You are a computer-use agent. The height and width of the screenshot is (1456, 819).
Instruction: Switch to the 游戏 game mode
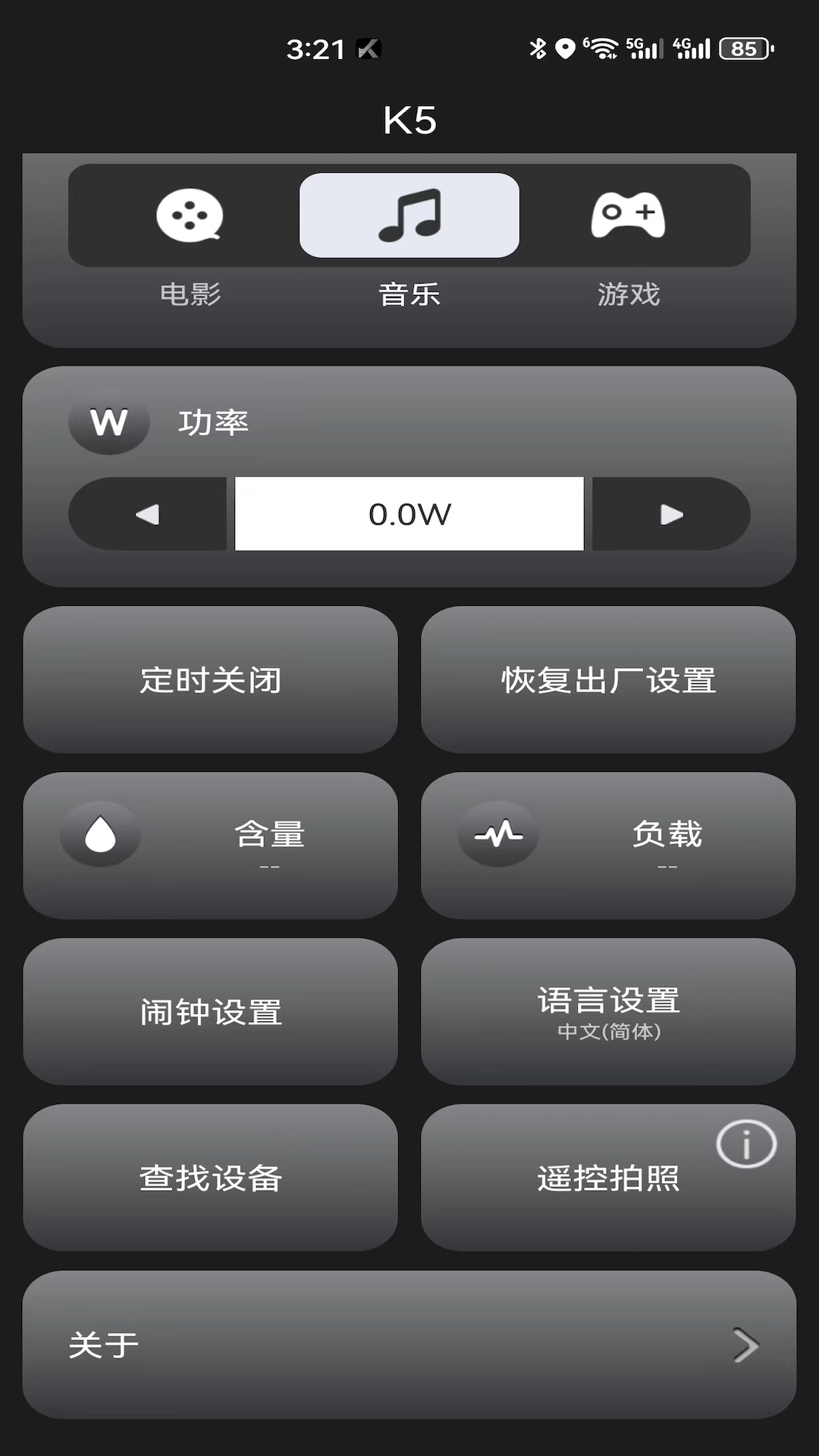coord(628,216)
